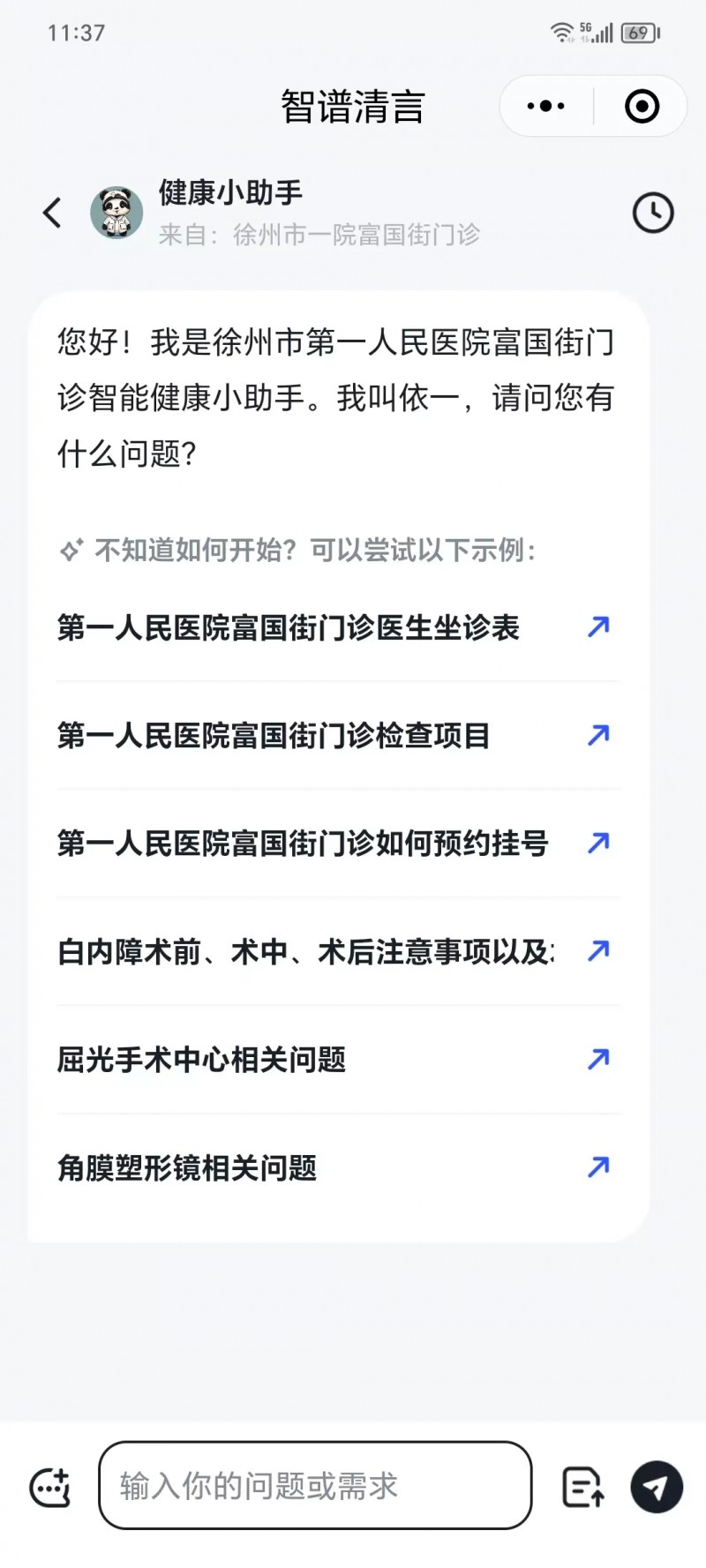Open the mini program more options menu

545,106
